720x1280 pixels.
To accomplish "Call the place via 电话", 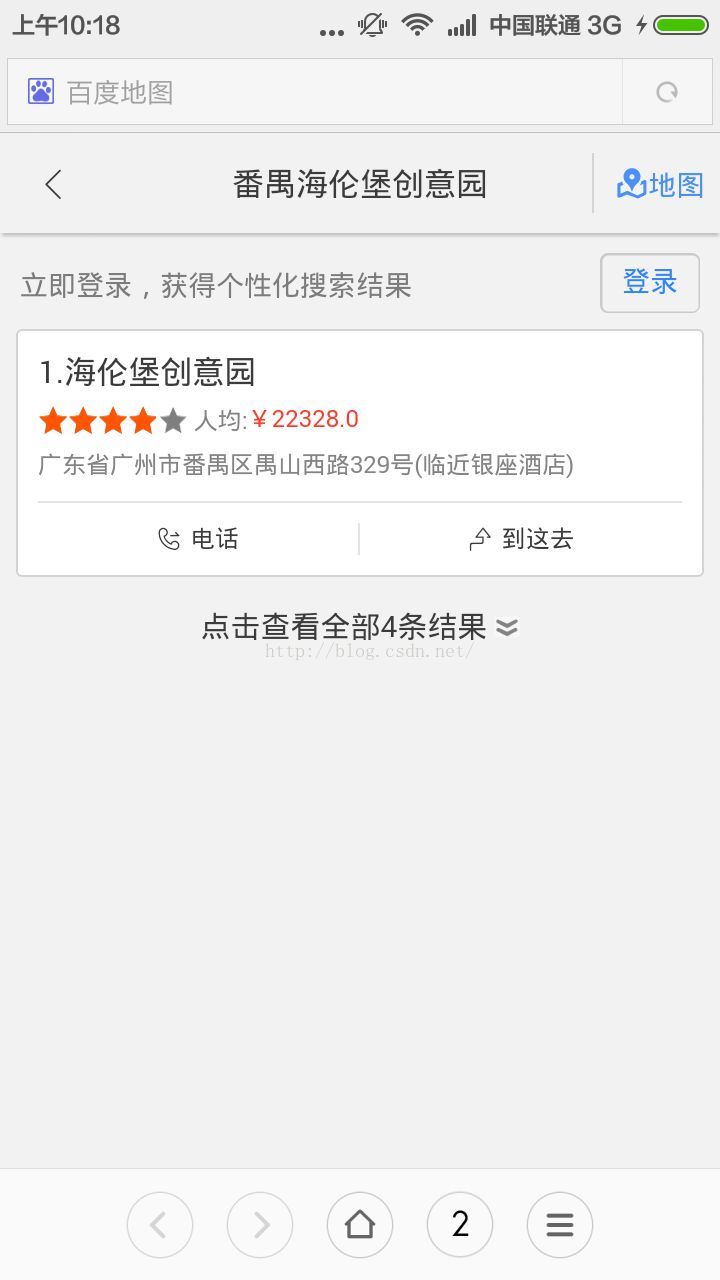I will [x=198, y=539].
